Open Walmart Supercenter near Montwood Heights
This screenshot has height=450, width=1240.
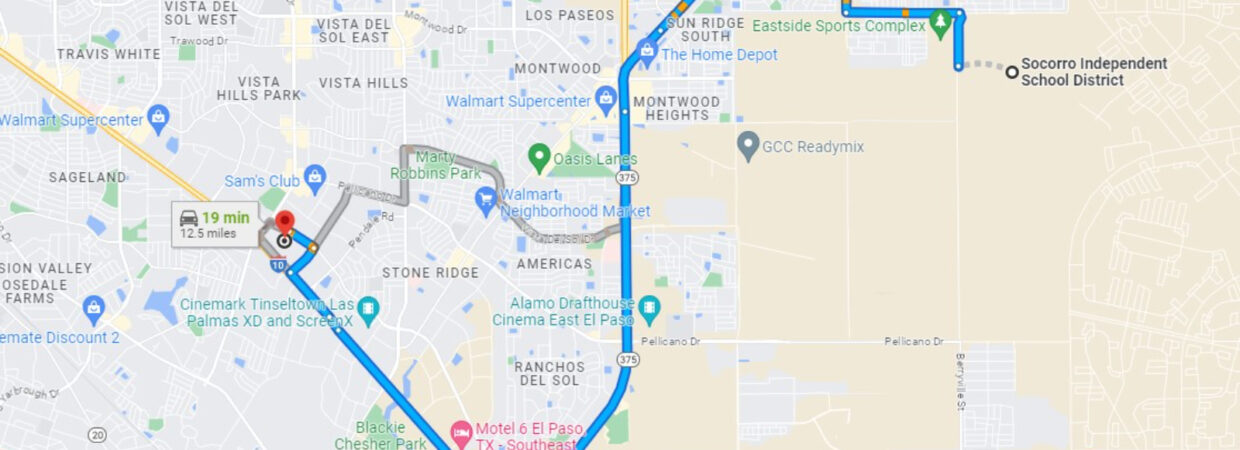(605, 99)
